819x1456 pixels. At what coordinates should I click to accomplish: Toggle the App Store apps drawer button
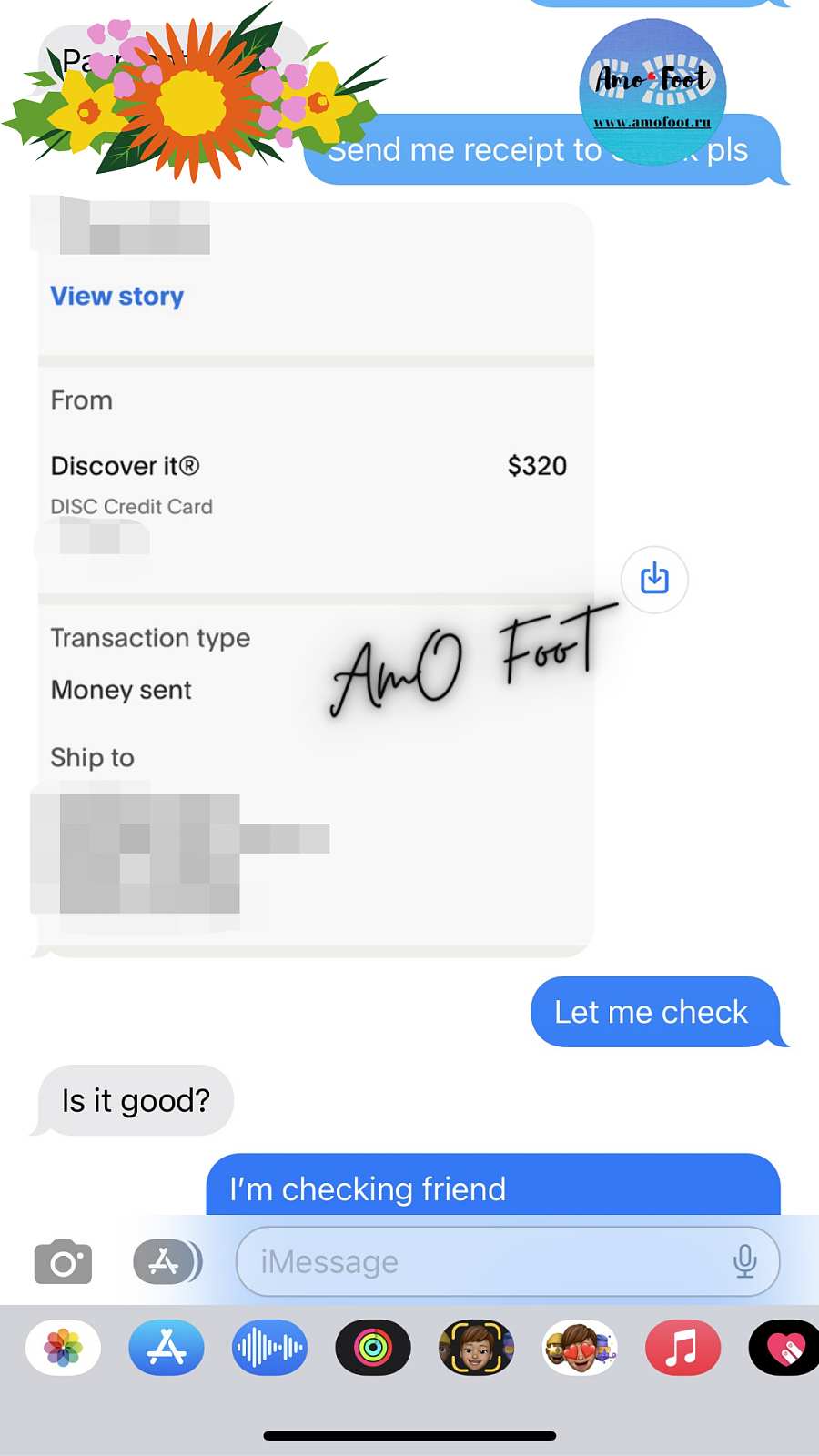click(167, 1261)
